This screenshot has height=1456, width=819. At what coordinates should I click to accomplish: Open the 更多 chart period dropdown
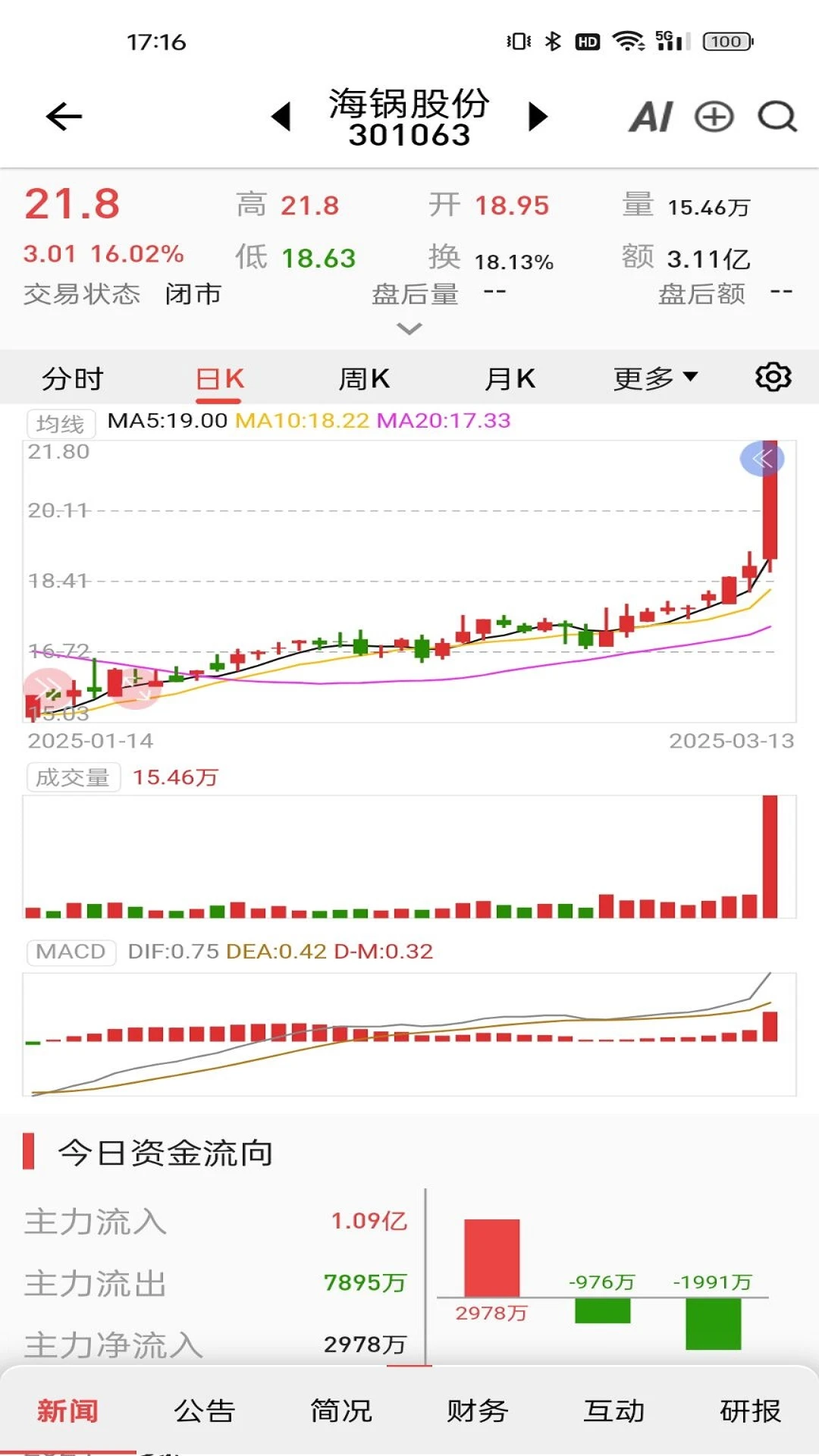click(x=655, y=377)
